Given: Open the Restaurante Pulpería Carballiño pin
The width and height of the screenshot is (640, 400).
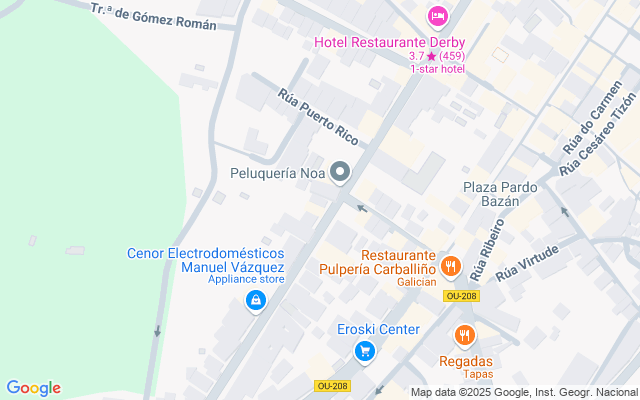Looking at the screenshot, I should (x=451, y=266).
